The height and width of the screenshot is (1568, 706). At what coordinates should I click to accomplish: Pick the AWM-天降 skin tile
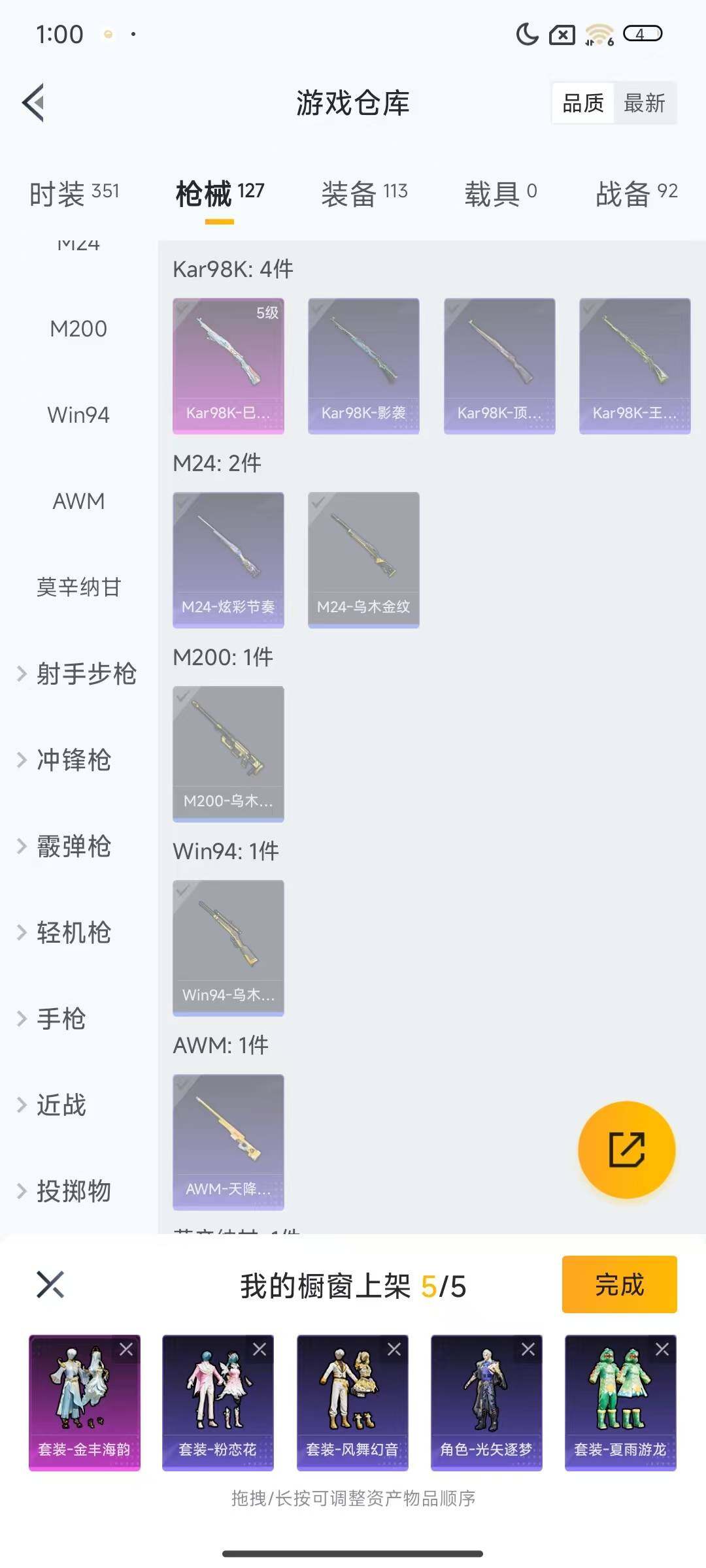[x=228, y=1141]
